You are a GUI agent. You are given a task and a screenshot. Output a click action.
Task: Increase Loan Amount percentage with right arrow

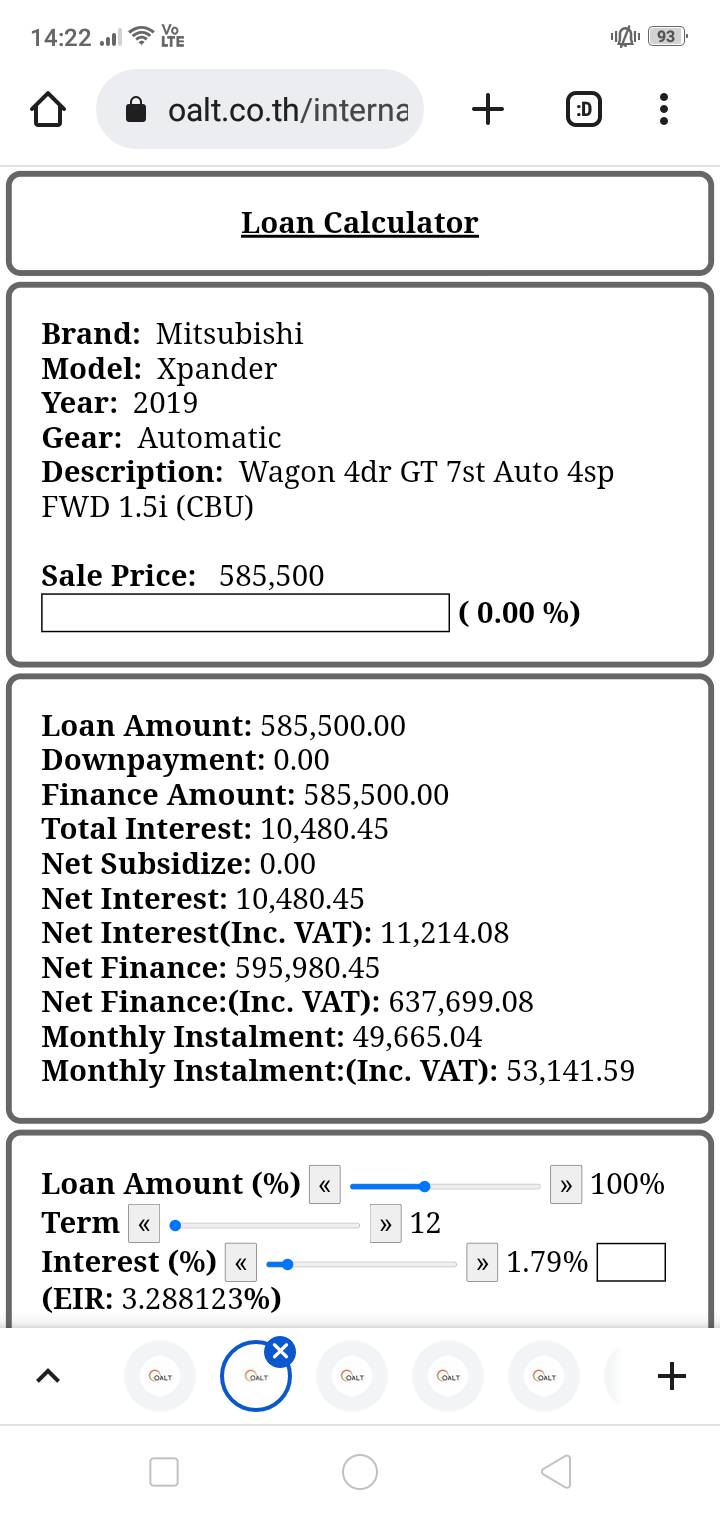pyautogui.click(x=566, y=1186)
